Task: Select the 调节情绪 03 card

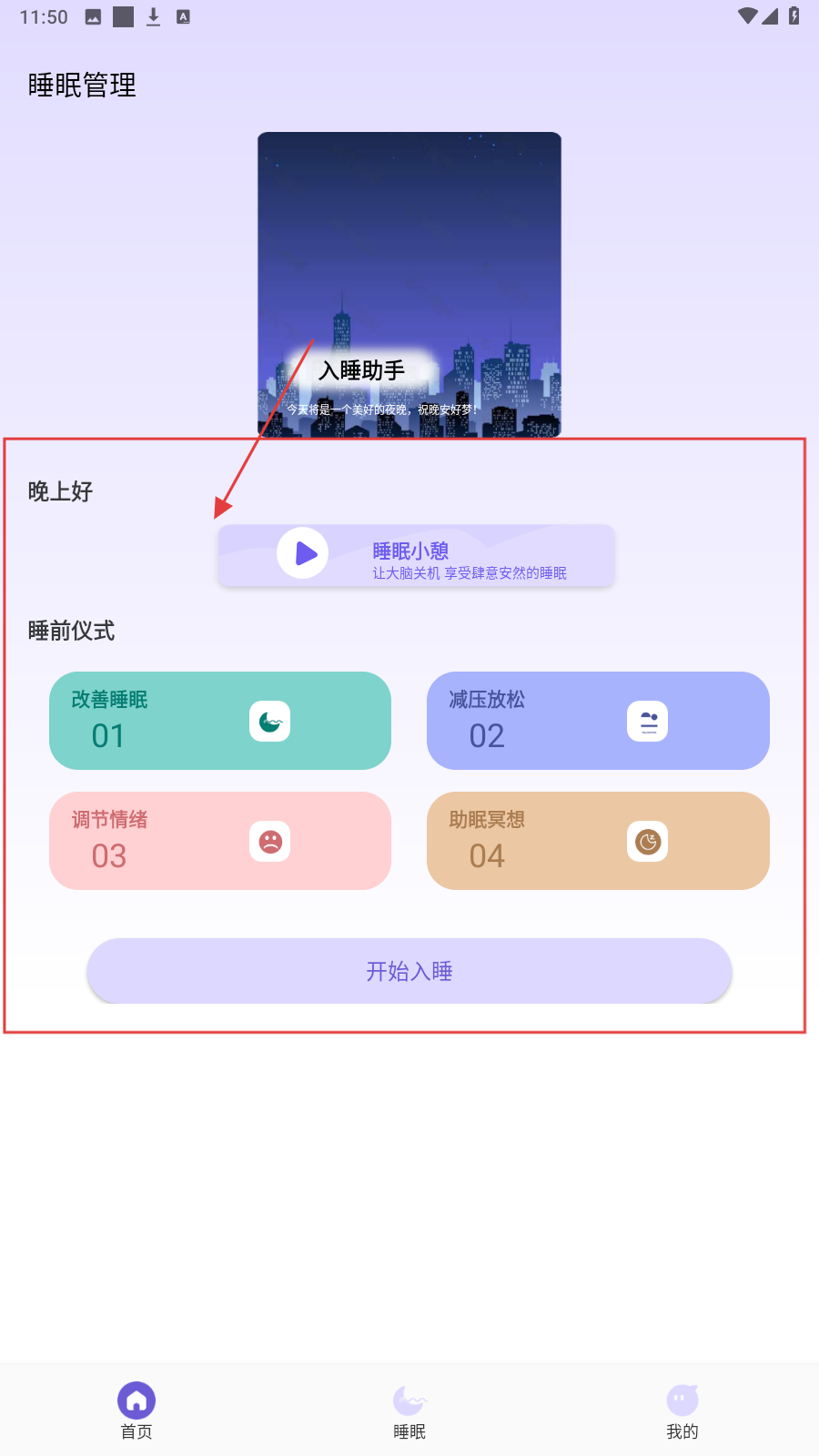Action: [x=219, y=841]
